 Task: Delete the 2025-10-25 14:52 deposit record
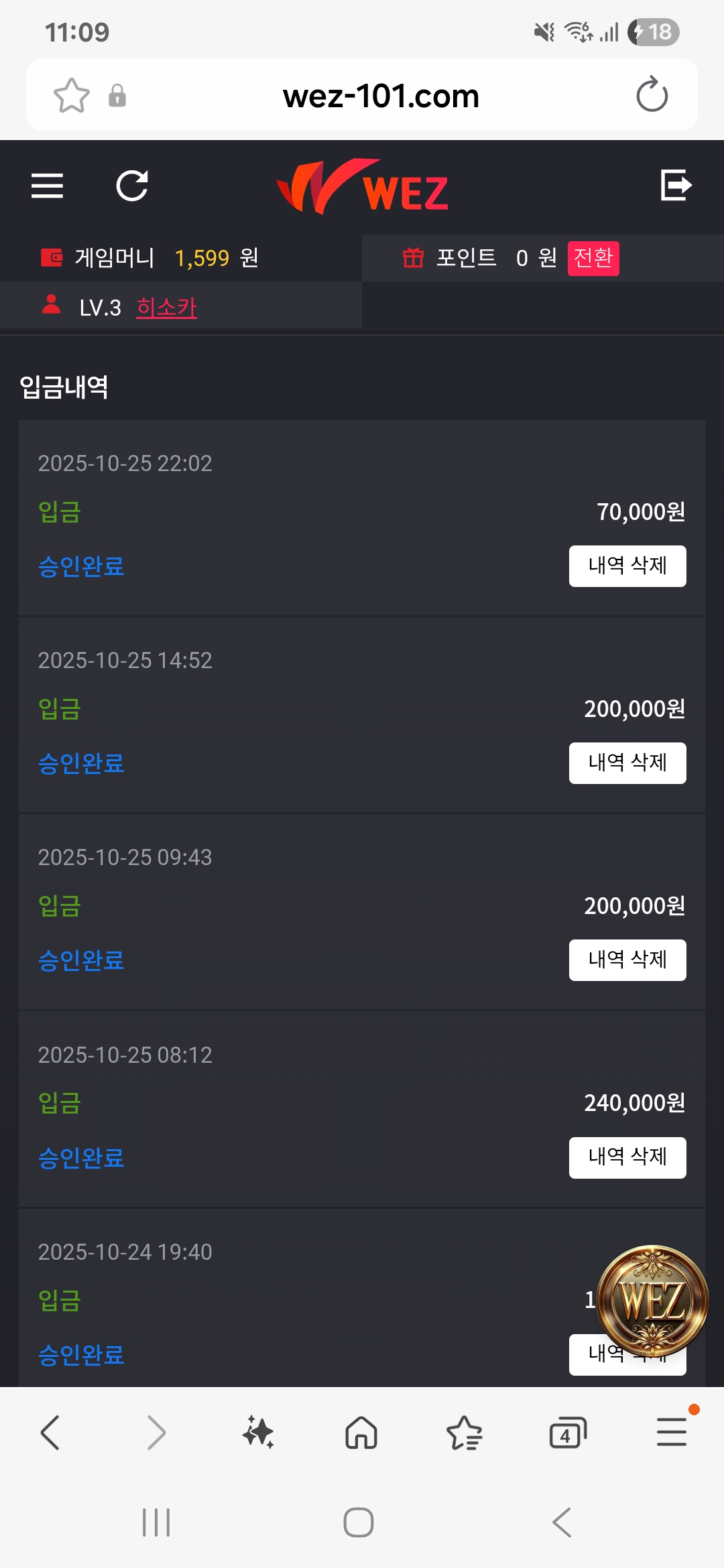tap(627, 763)
